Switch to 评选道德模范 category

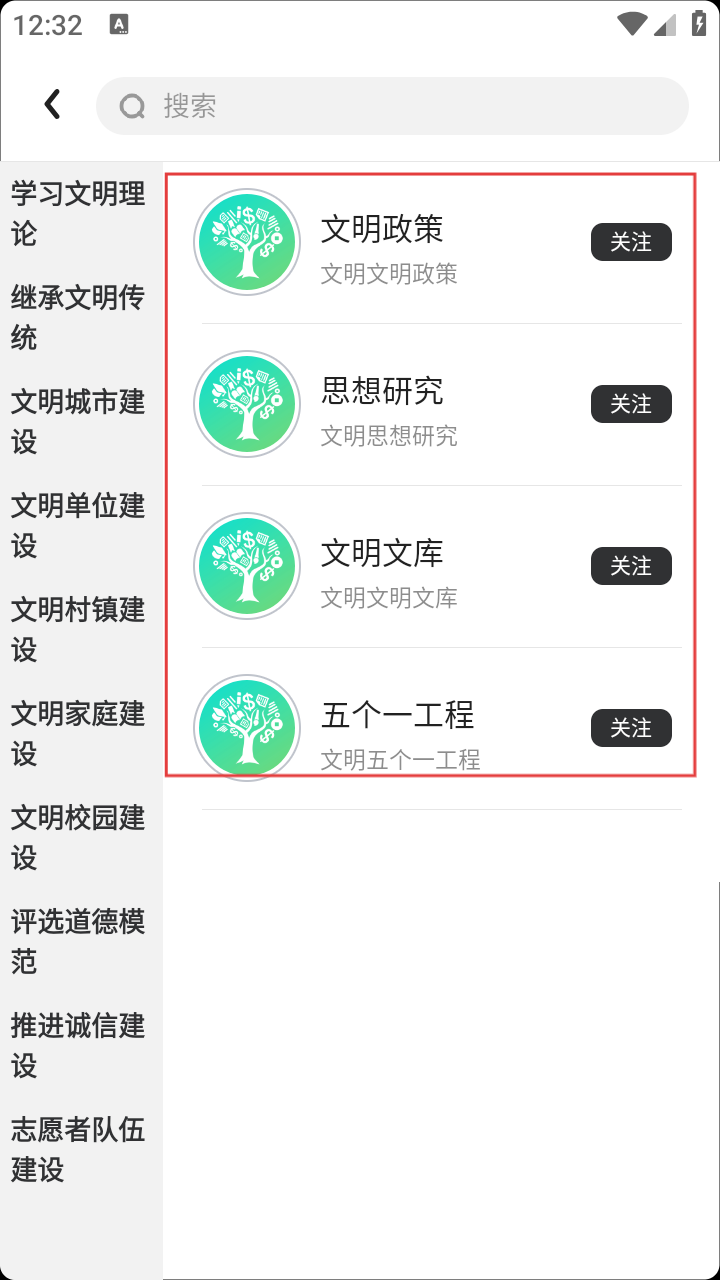click(x=79, y=941)
